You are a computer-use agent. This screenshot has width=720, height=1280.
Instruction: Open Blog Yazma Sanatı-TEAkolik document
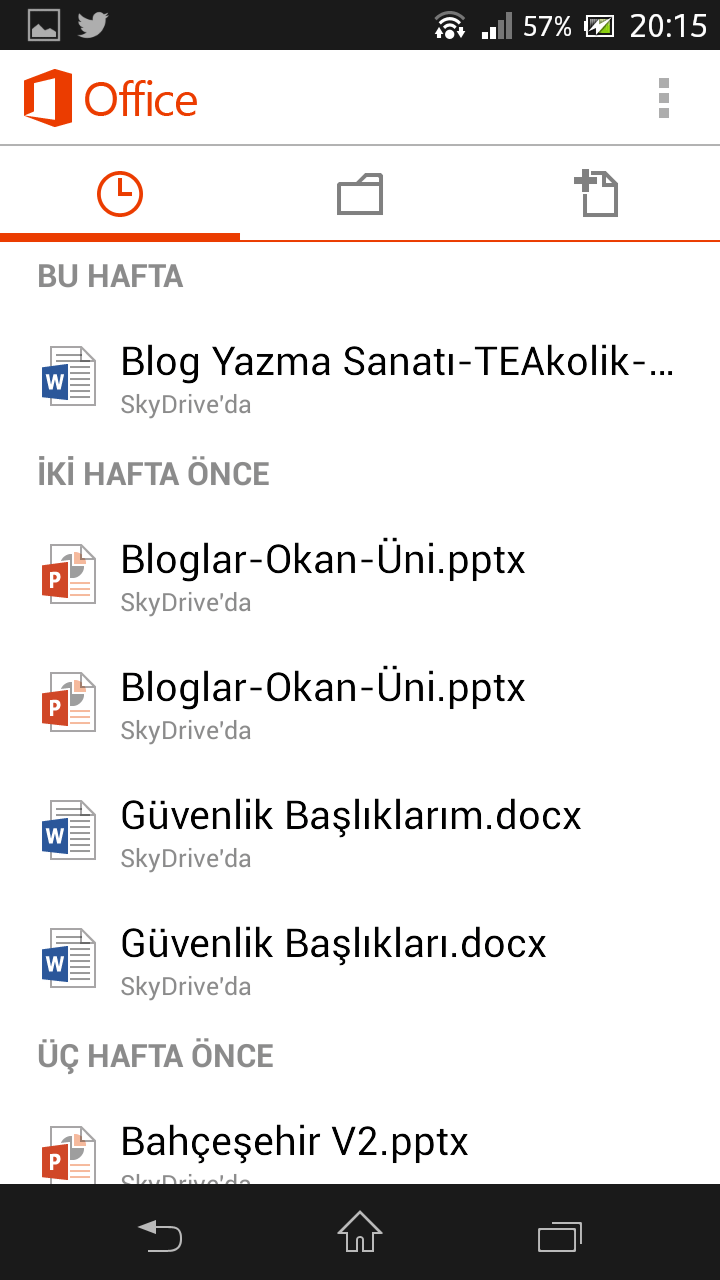click(x=360, y=377)
